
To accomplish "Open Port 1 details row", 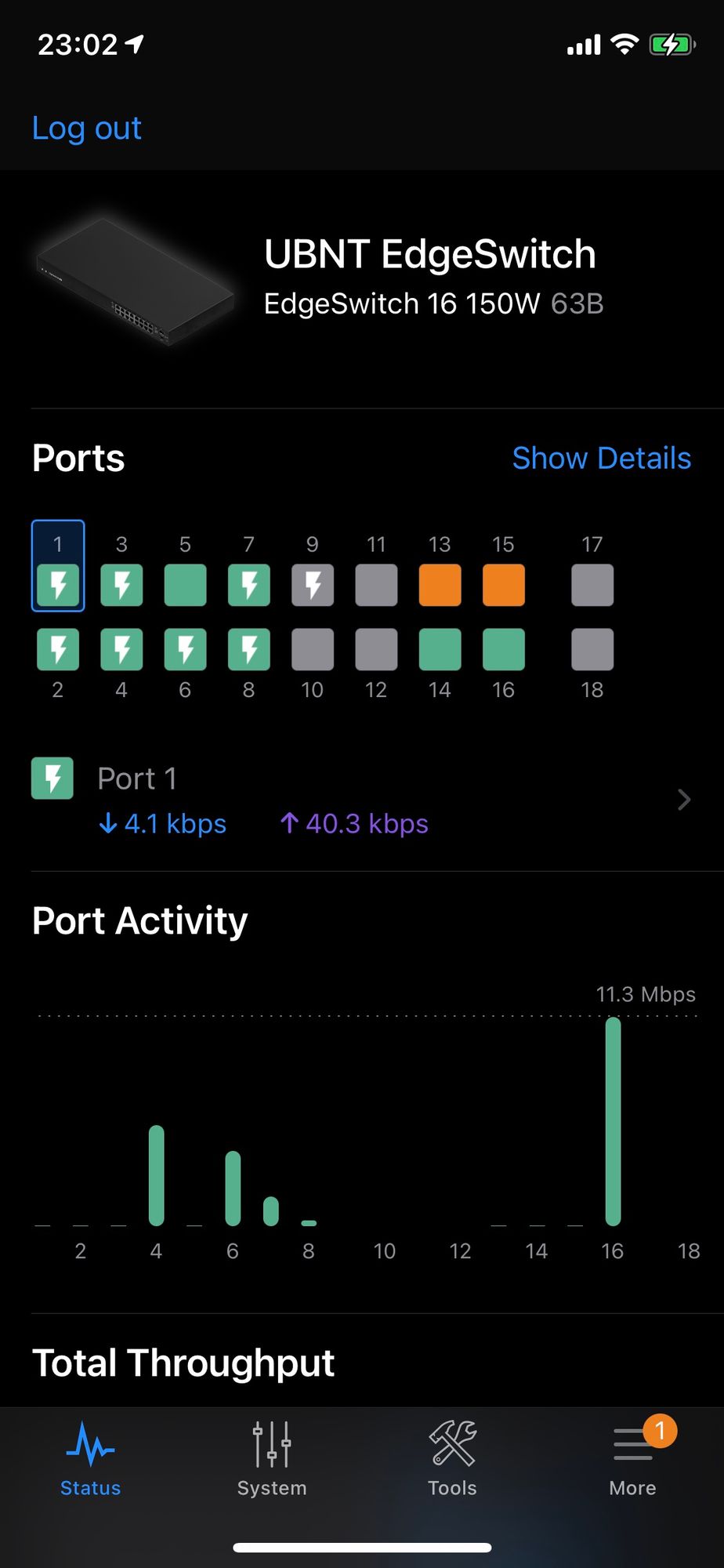I will pyautogui.click(x=362, y=800).
